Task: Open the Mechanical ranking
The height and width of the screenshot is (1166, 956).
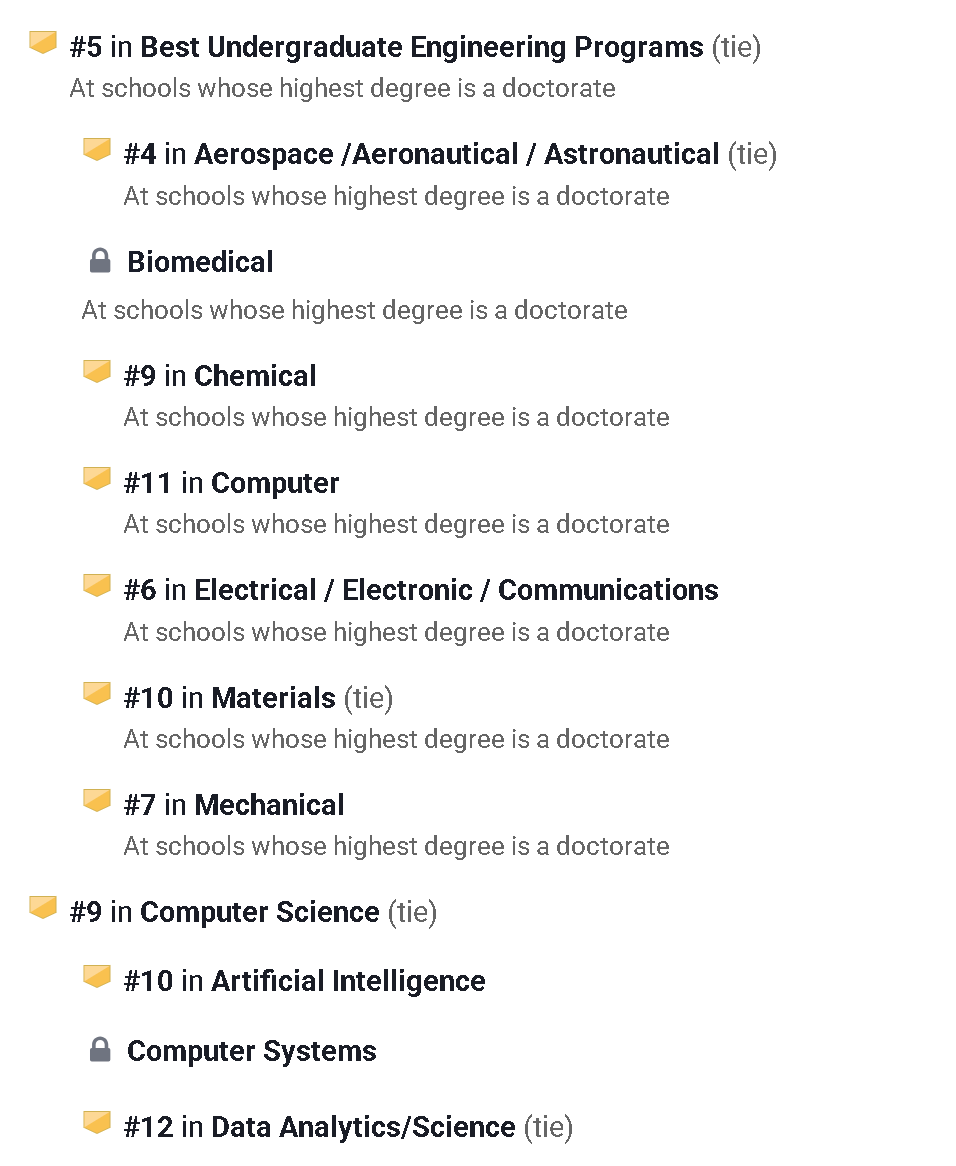Action: 269,805
